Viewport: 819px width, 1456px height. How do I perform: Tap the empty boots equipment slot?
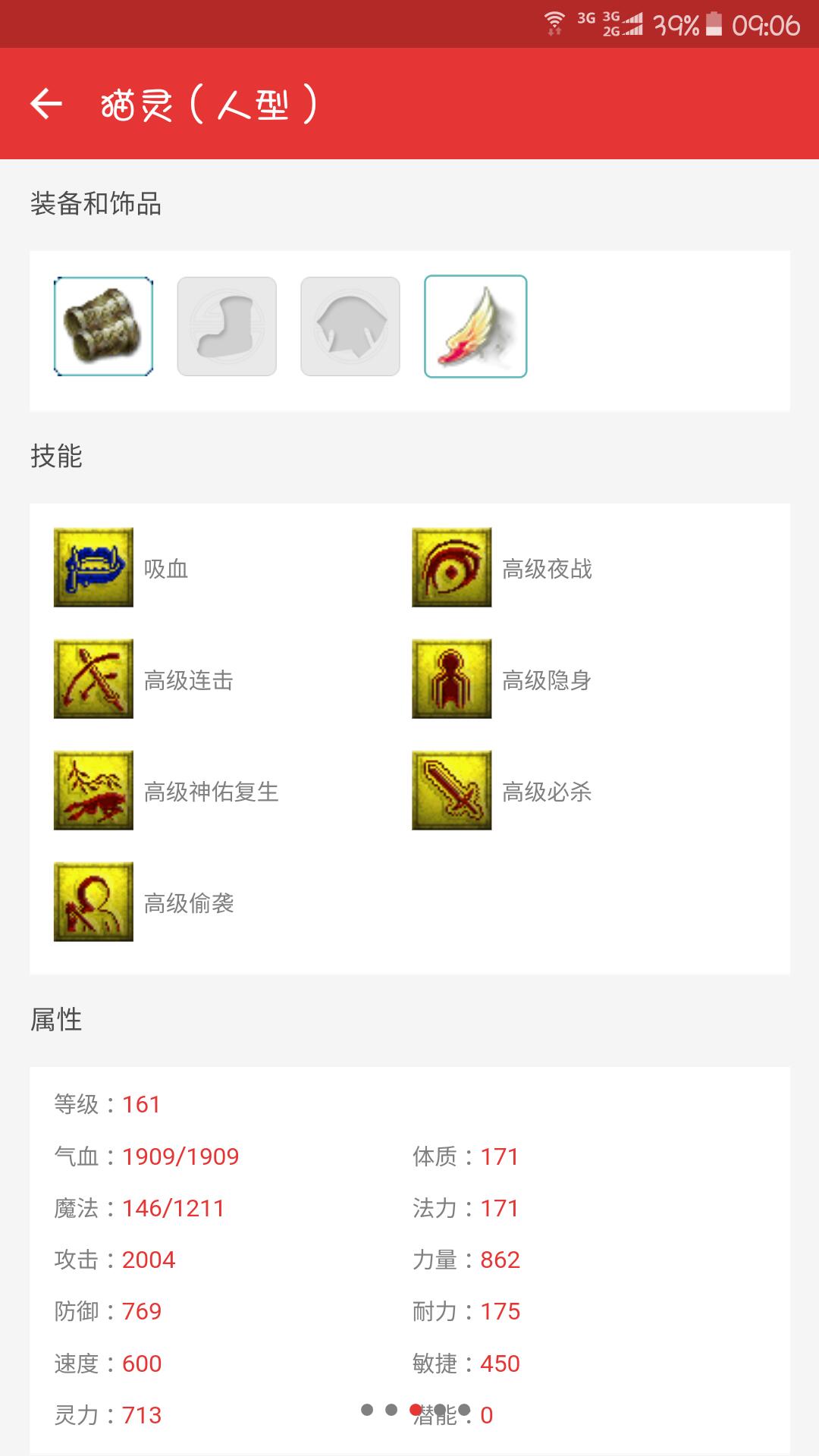click(x=227, y=326)
